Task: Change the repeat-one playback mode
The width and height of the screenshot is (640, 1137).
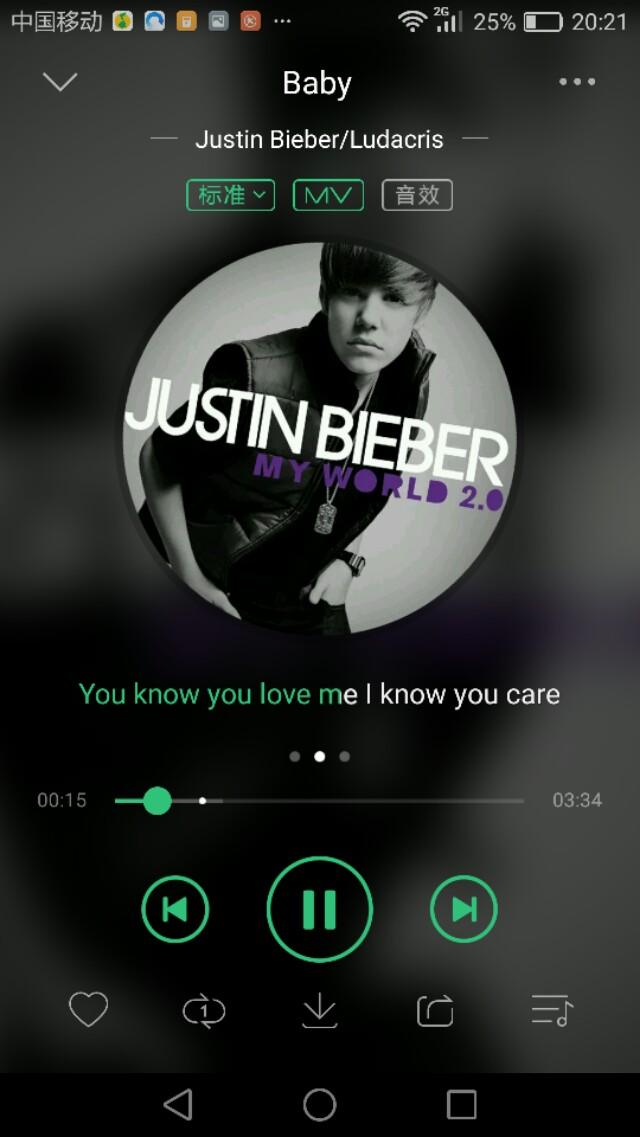Action: [204, 1011]
